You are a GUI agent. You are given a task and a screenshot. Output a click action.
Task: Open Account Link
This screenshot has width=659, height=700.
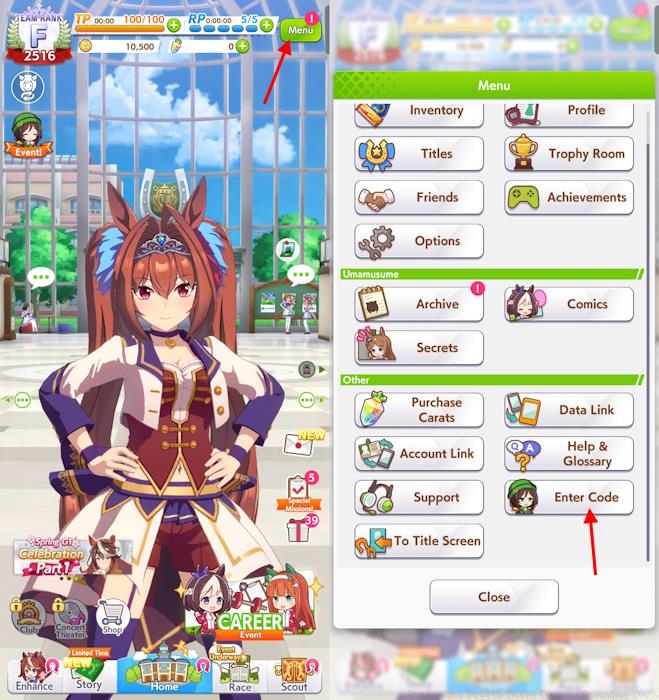point(419,454)
